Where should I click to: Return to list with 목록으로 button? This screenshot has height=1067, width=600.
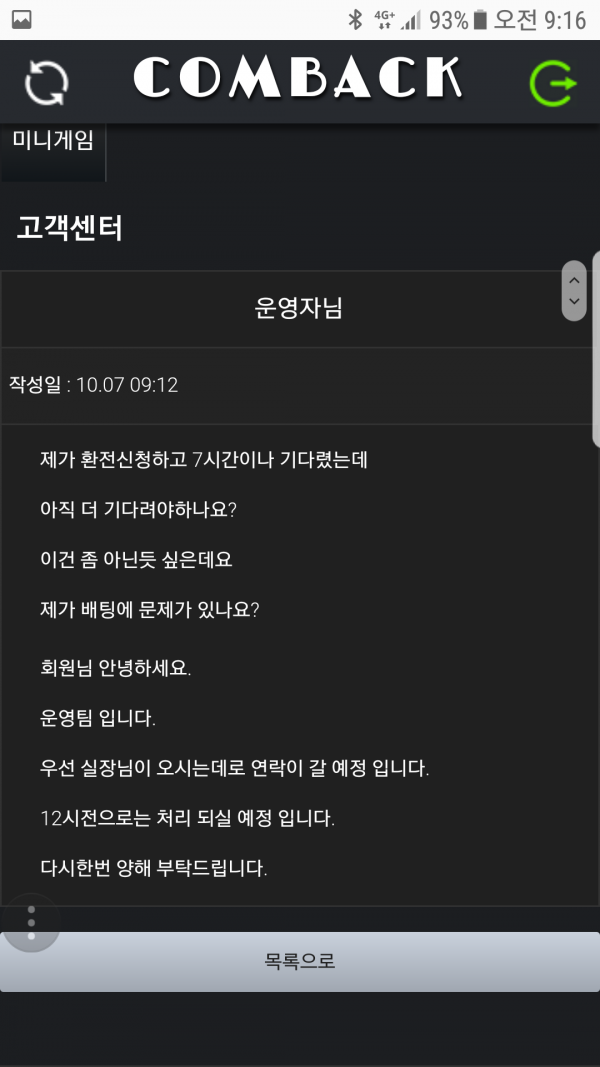(x=300, y=962)
